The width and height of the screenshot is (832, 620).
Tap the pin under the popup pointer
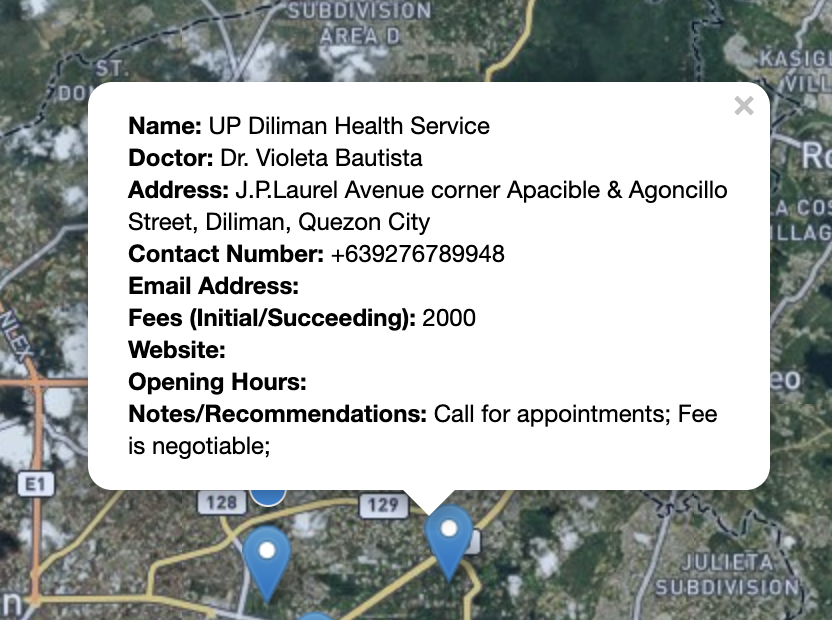tap(449, 542)
